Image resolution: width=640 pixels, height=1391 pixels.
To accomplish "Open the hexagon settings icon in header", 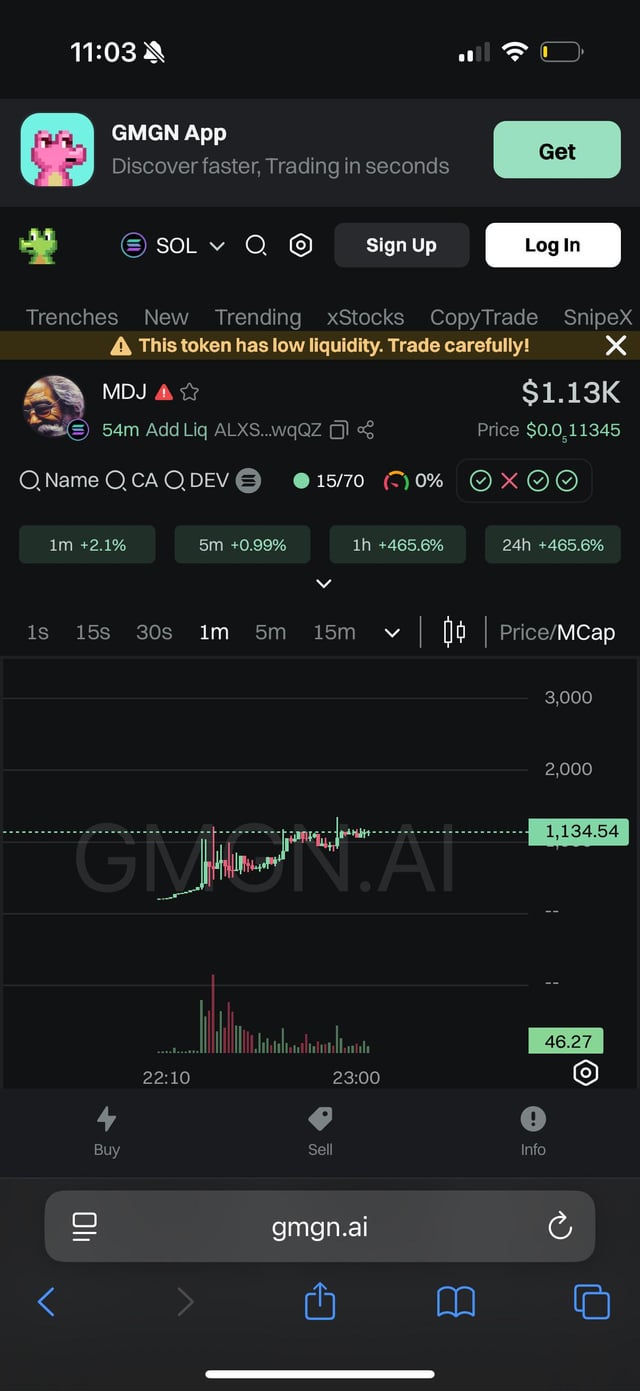I will tap(301, 246).
